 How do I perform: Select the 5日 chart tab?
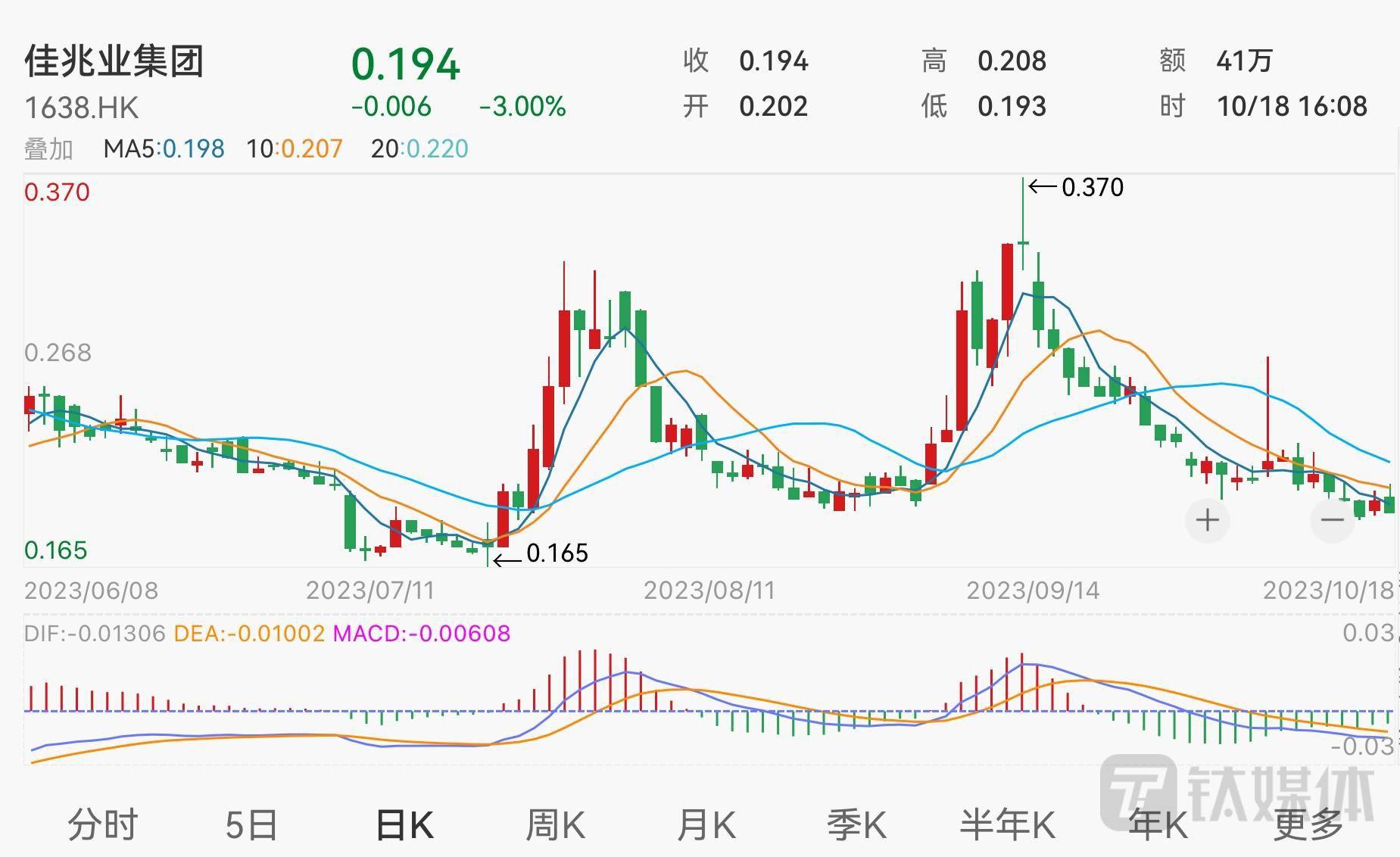(x=251, y=824)
